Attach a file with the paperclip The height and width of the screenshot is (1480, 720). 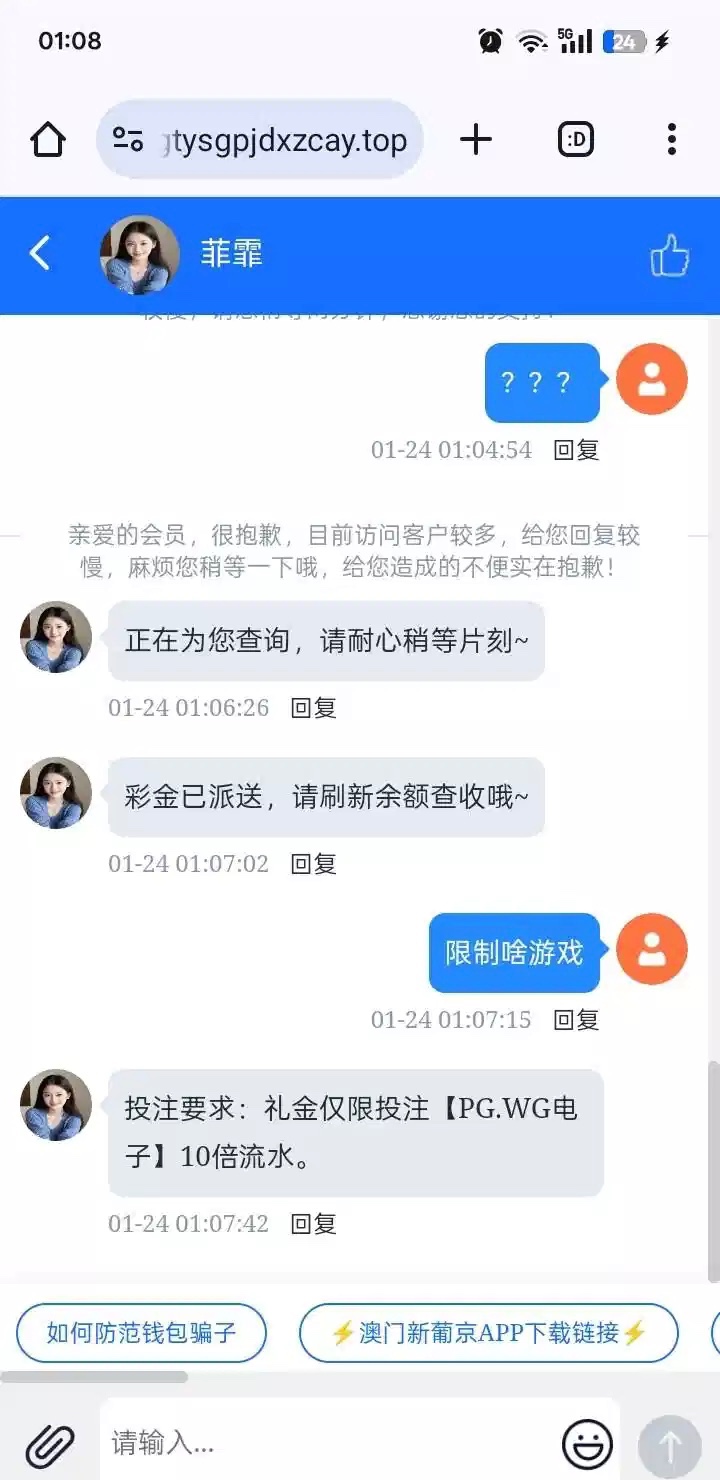pos(49,1444)
